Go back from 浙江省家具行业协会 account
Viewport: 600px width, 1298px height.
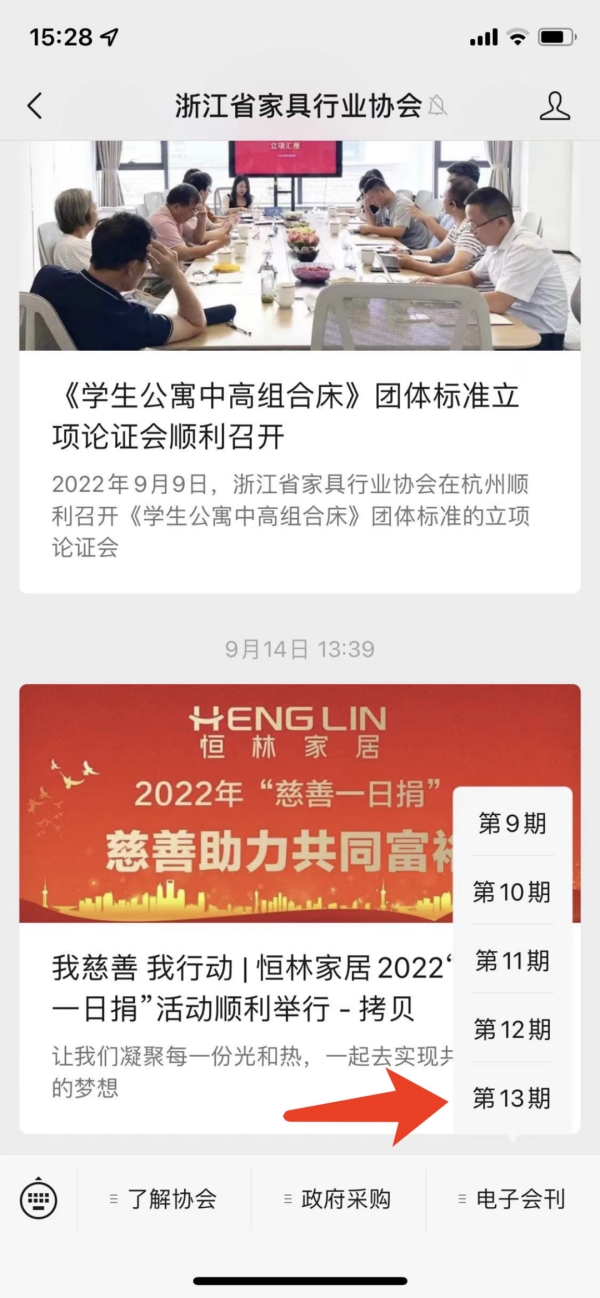click(x=35, y=106)
